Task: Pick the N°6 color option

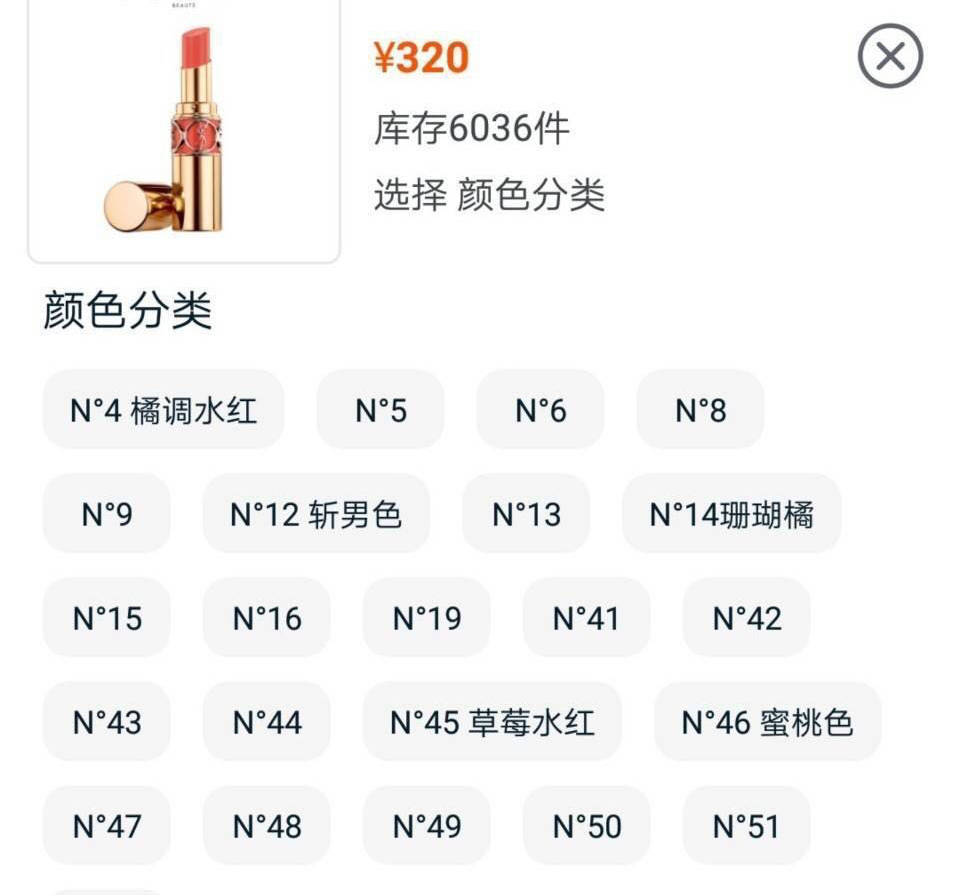Action: pyautogui.click(x=540, y=410)
